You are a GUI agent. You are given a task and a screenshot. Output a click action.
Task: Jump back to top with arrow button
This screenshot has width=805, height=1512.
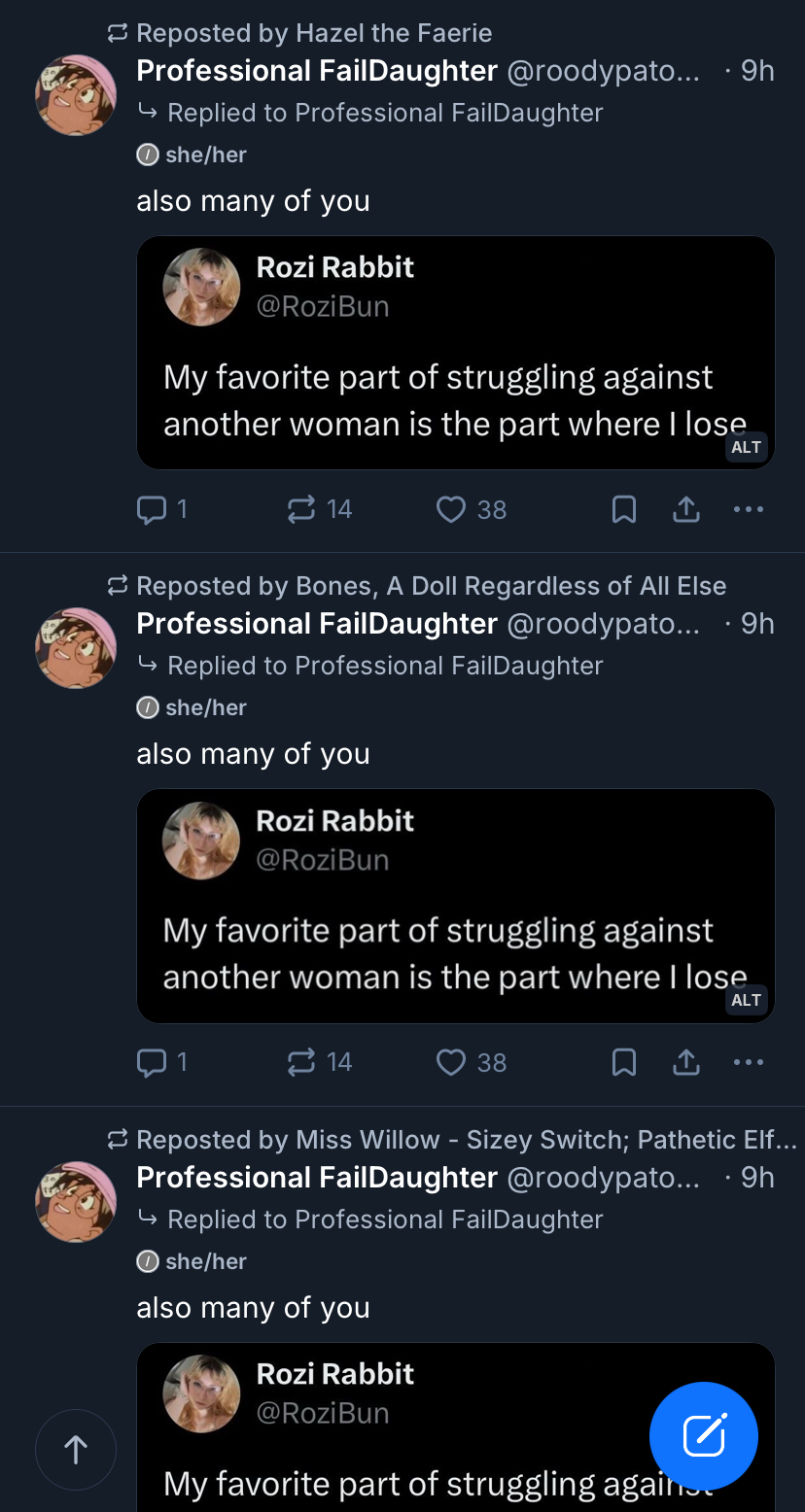pos(76,1450)
